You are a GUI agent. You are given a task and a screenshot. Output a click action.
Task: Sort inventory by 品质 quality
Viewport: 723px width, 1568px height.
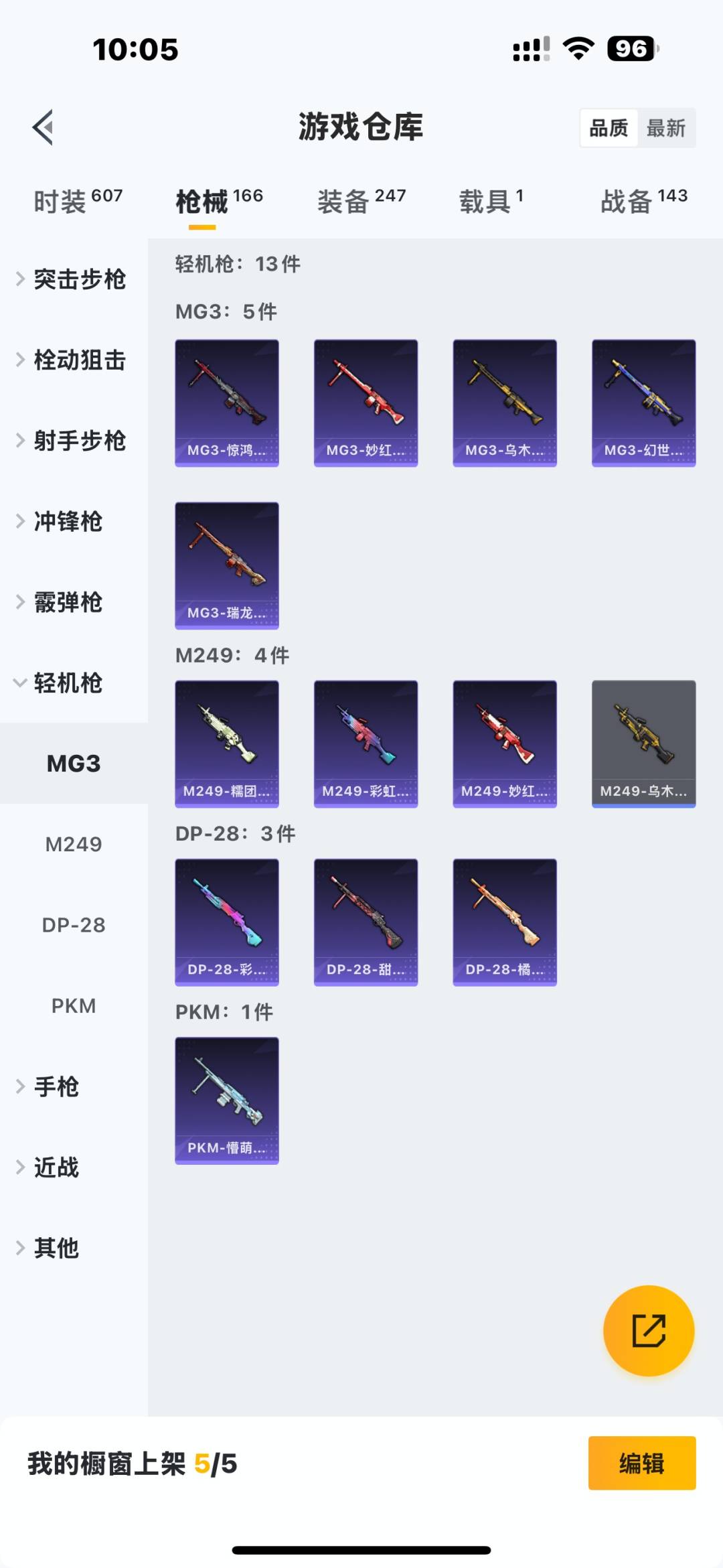pos(608,127)
